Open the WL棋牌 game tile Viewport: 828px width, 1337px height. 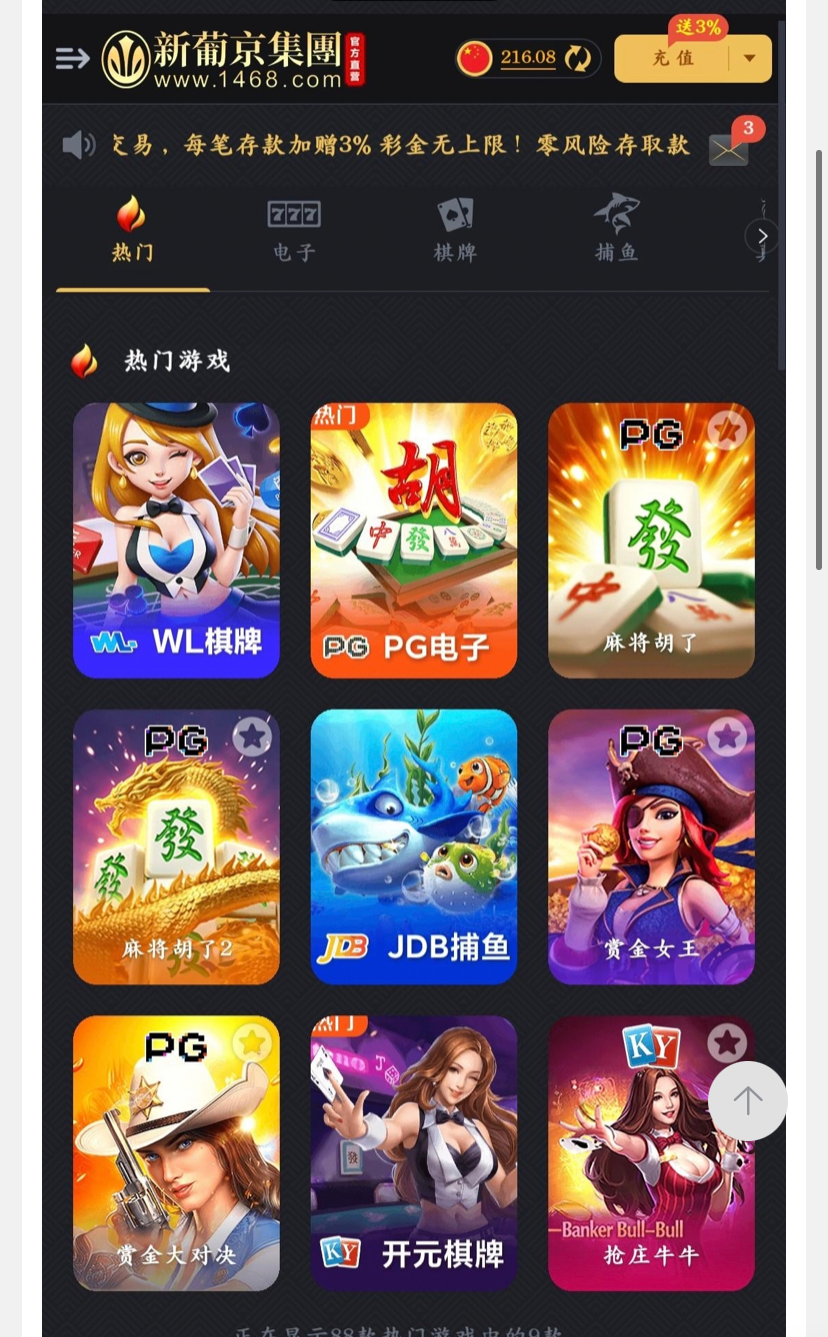(x=176, y=540)
